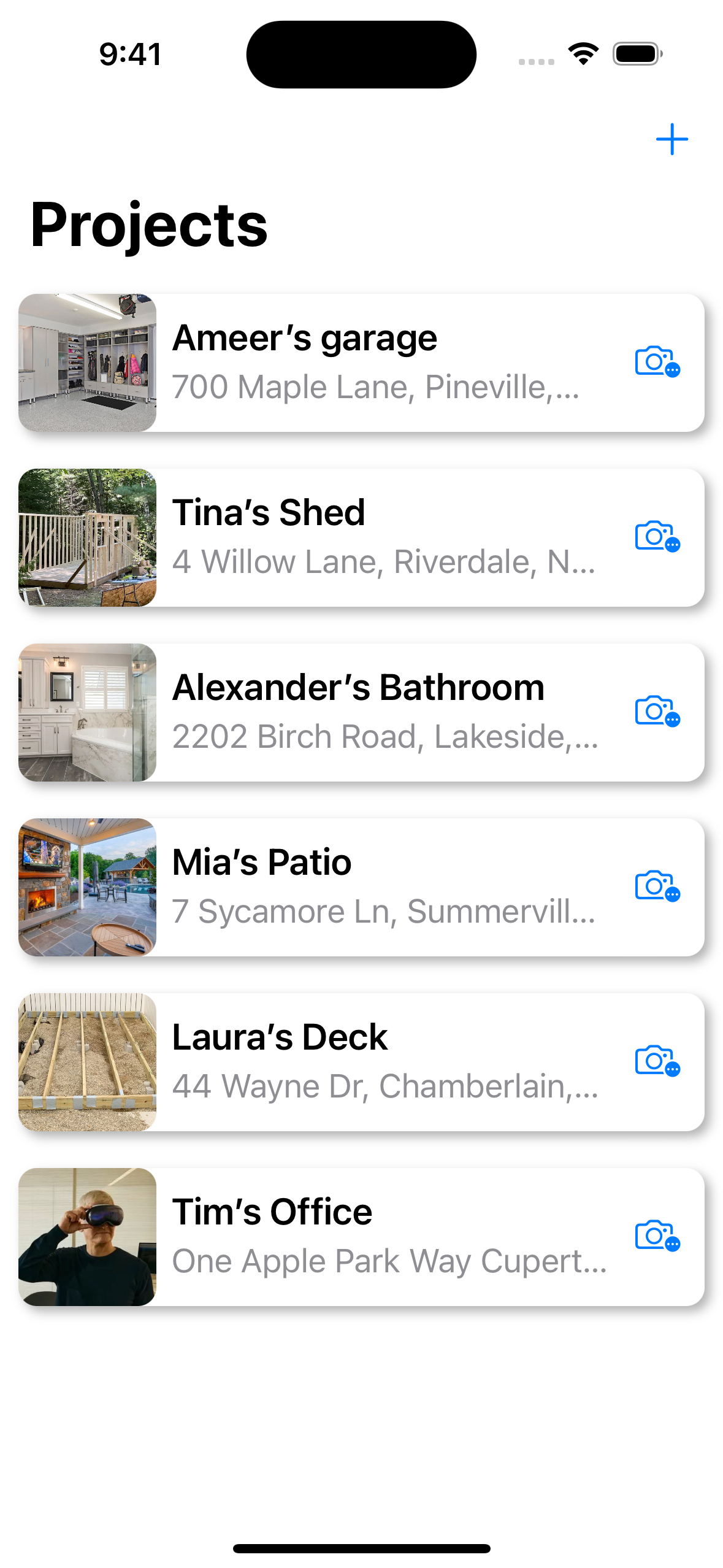Tap the camera icon for Ameer's garage
Screen dimensions: 723x1568
coord(657,362)
